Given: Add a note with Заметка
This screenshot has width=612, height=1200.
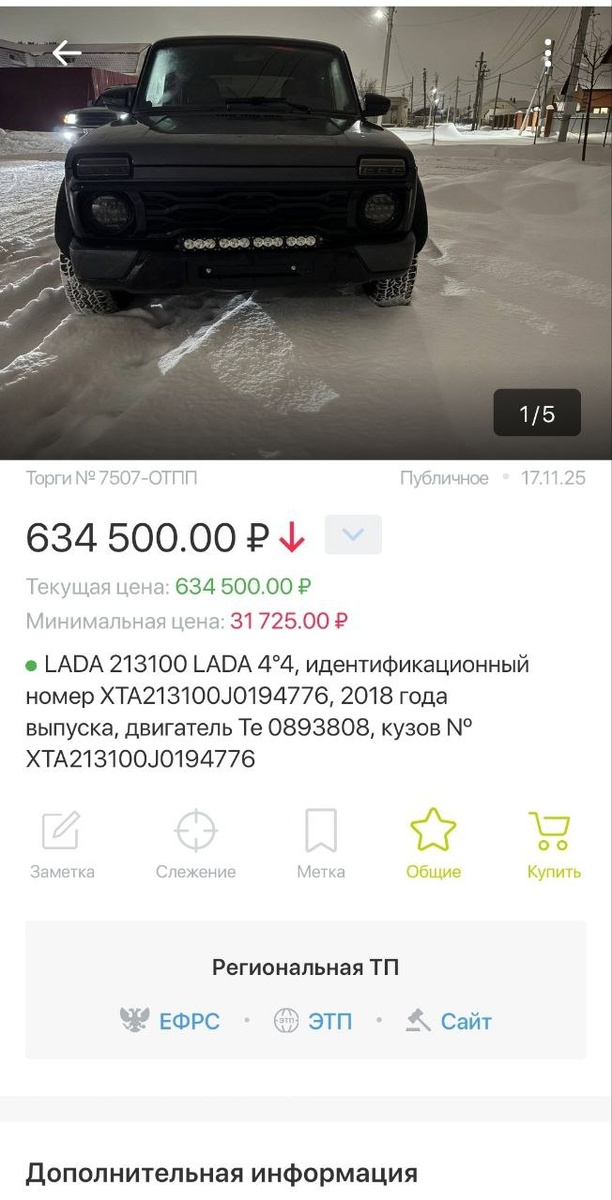Looking at the screenshot, I should coord(61,844).
